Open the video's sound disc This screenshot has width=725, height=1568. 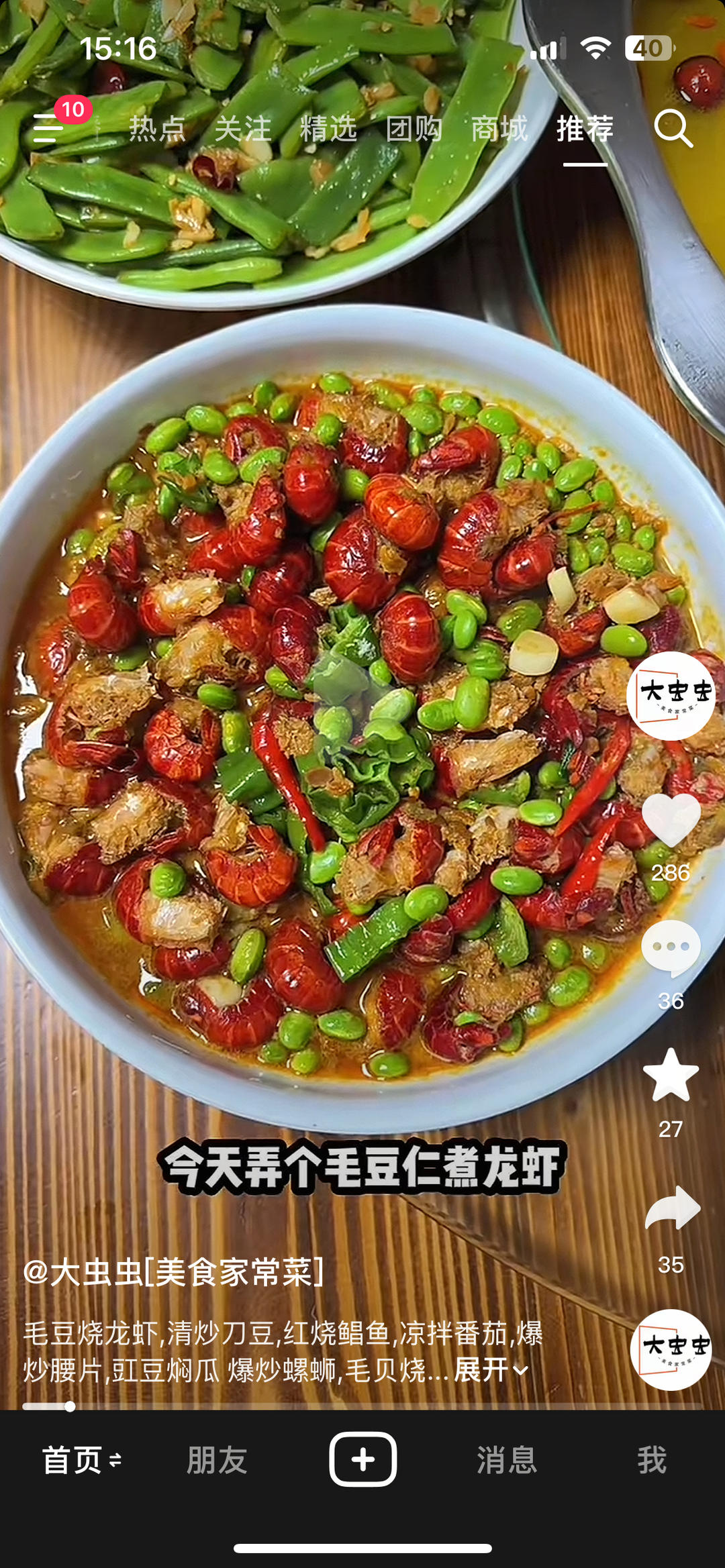pos(671,1349)
